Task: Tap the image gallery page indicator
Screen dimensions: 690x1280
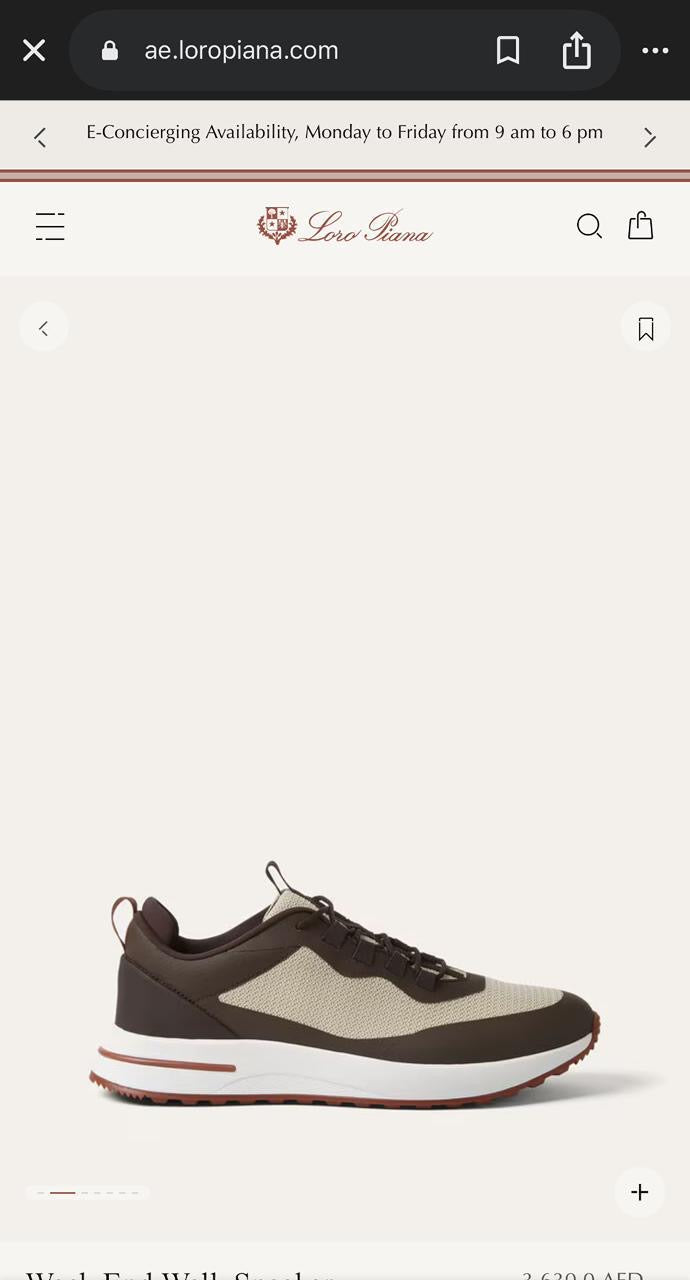Action: [88, 1192]
